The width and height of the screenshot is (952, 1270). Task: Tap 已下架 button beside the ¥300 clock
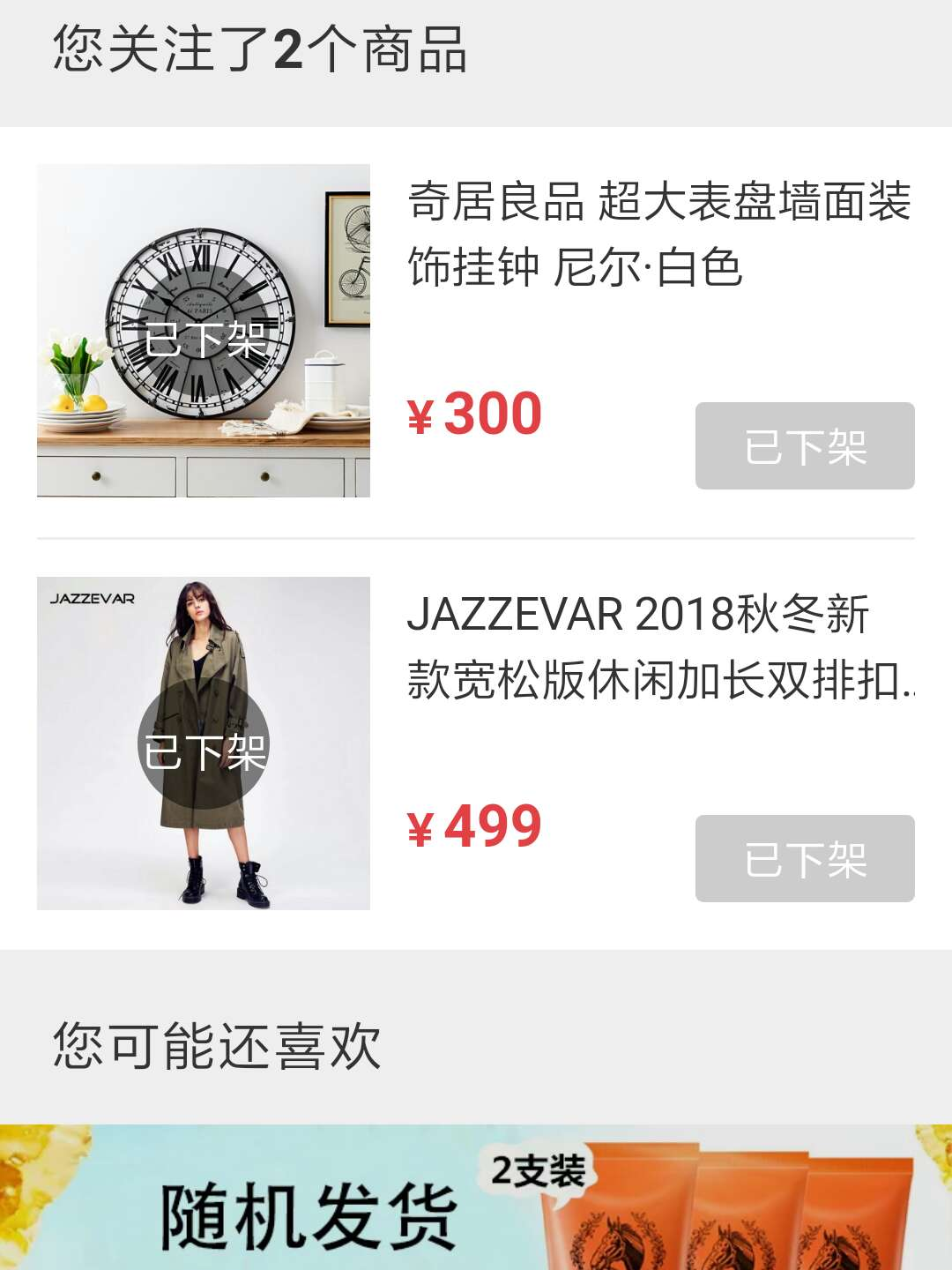pos(804,446)
